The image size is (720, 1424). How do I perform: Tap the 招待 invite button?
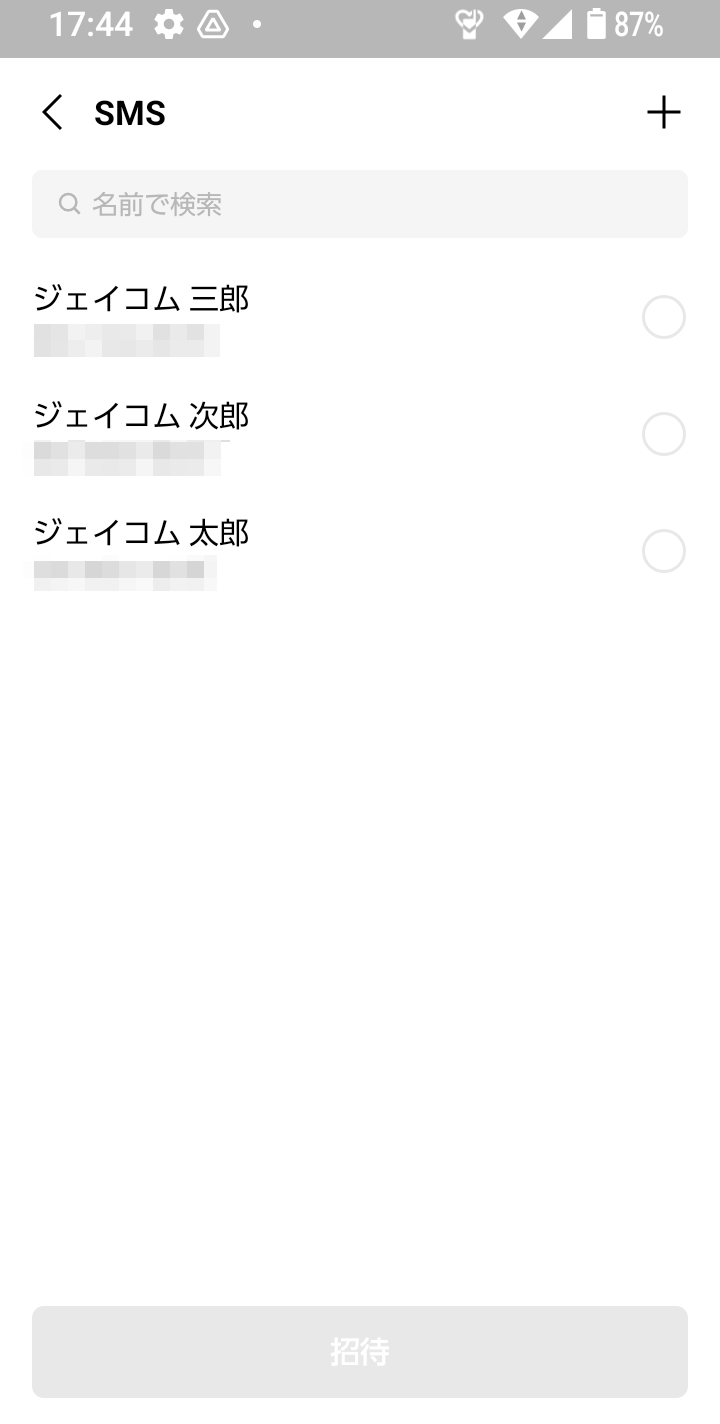360,1351
